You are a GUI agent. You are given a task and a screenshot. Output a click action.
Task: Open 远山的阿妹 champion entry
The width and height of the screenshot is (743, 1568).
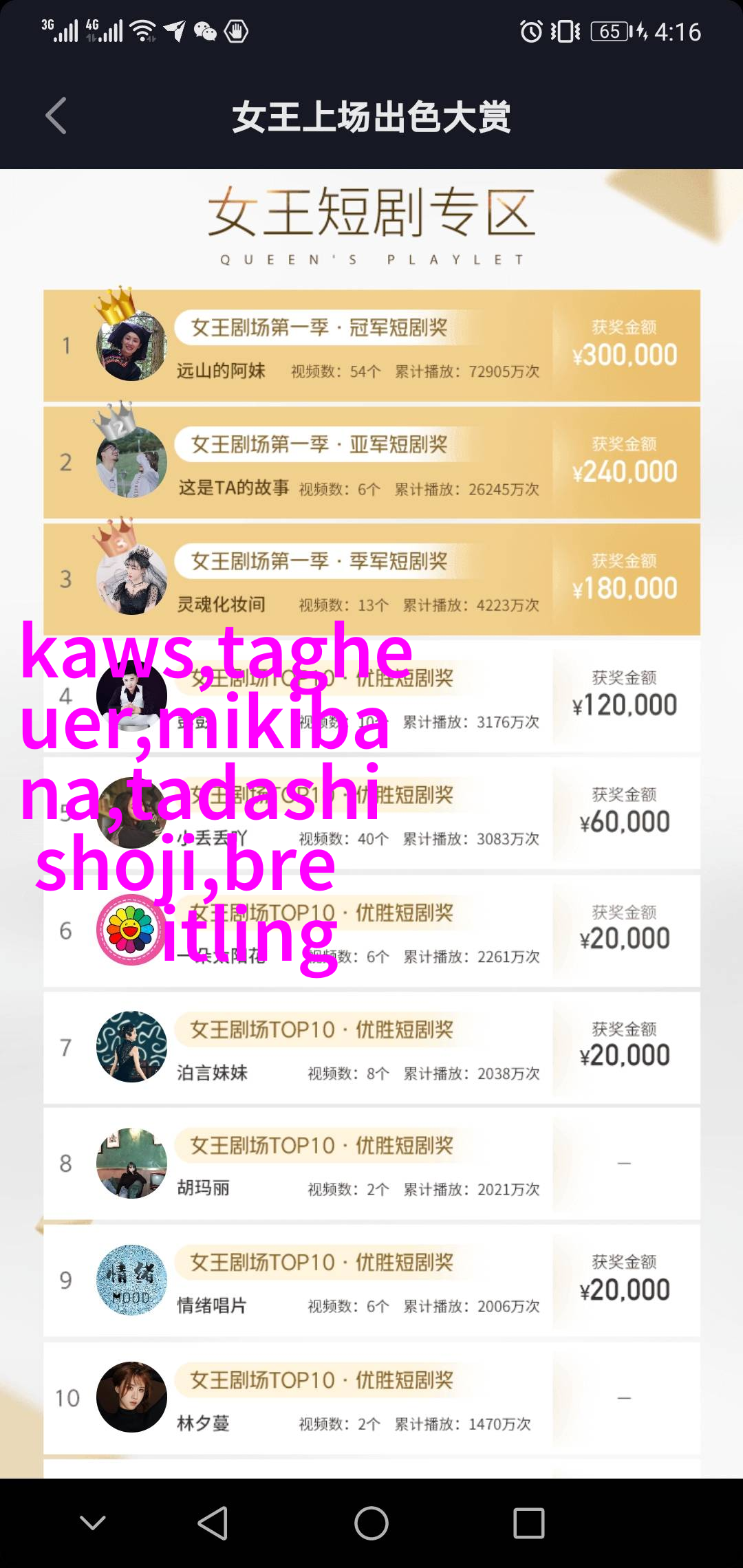pos(371,346)
